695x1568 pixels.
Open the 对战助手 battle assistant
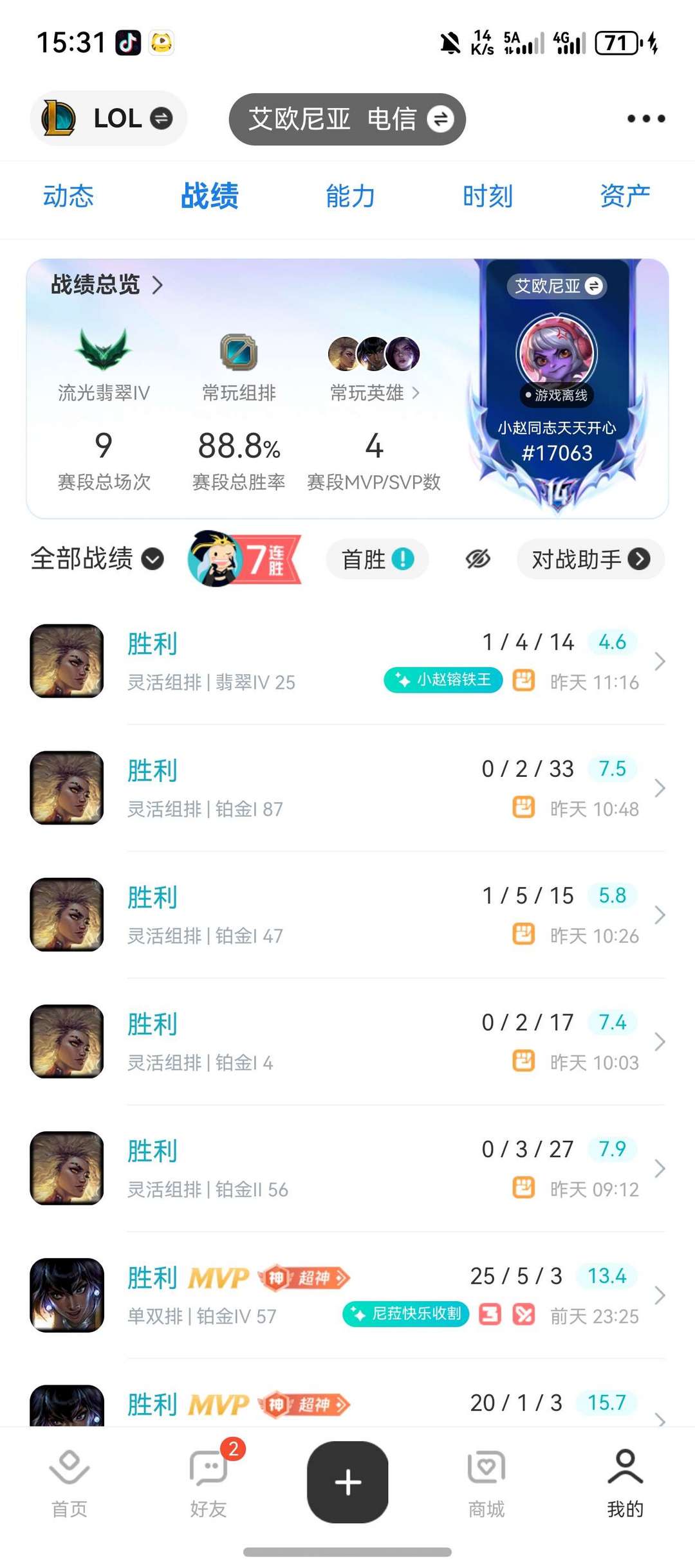pyautogui.click(x=589, y=559)
